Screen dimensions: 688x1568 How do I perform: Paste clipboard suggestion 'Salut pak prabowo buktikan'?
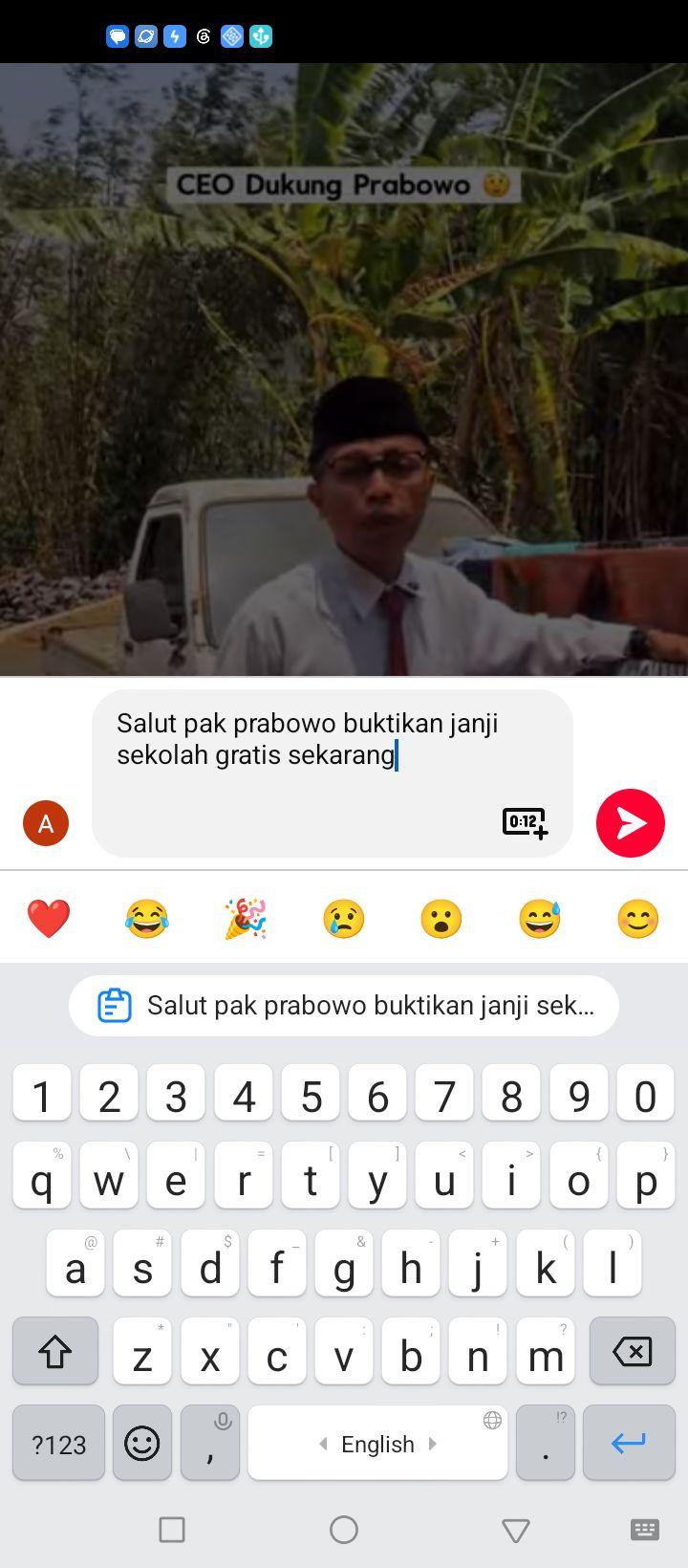click(x=344, y=1006)
